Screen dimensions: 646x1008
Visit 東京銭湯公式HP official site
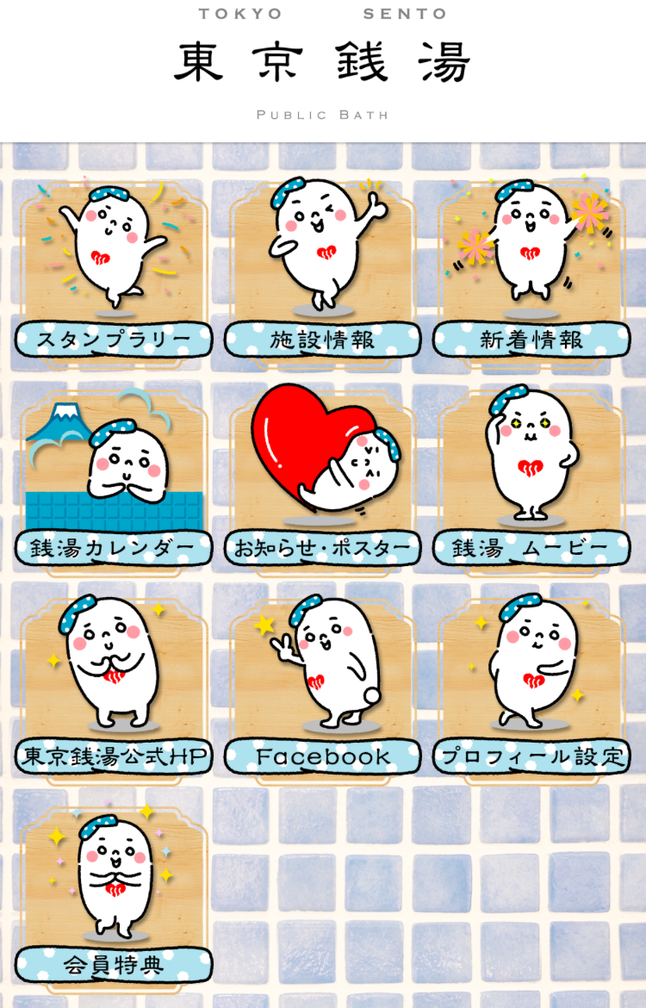(x=113, y=688)
